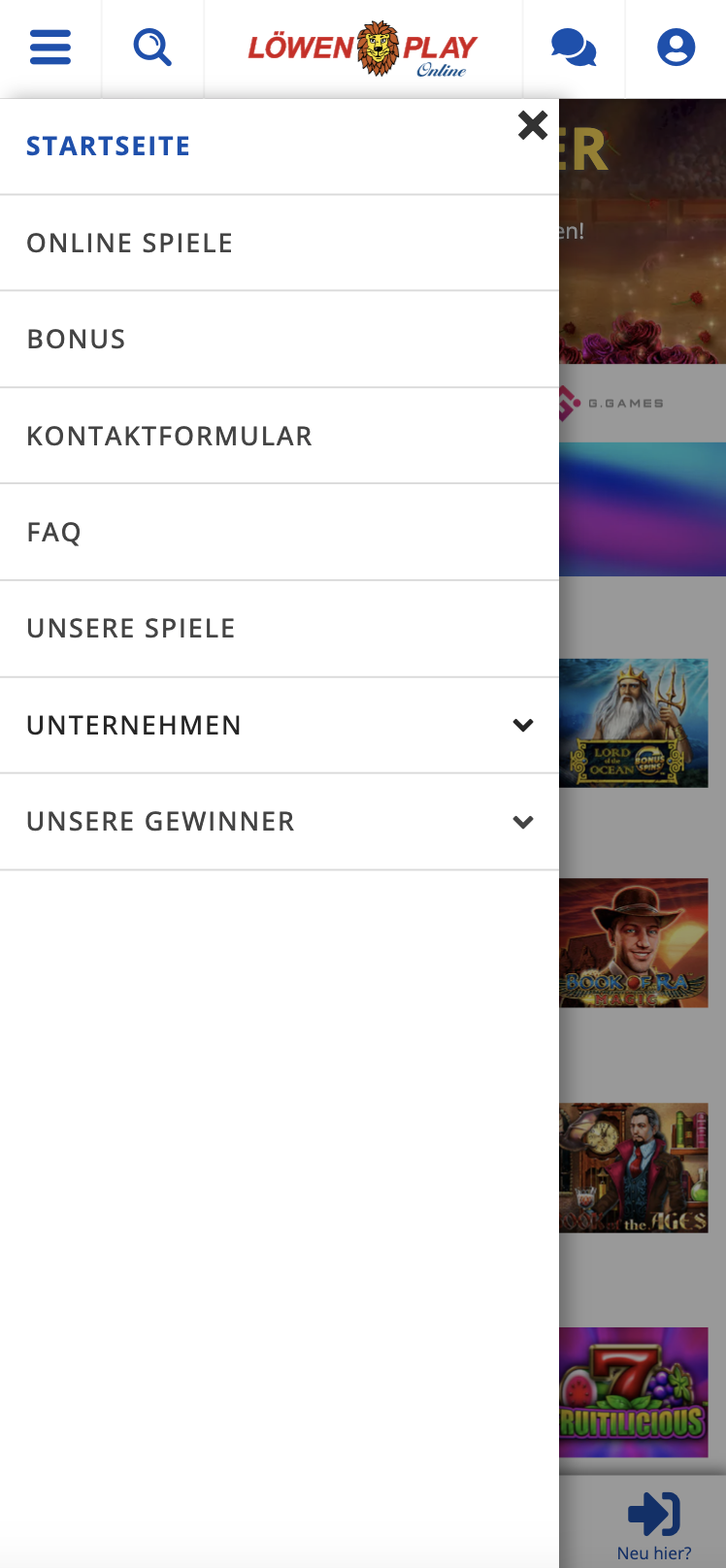Open the FAQ entry

point(280,533)
